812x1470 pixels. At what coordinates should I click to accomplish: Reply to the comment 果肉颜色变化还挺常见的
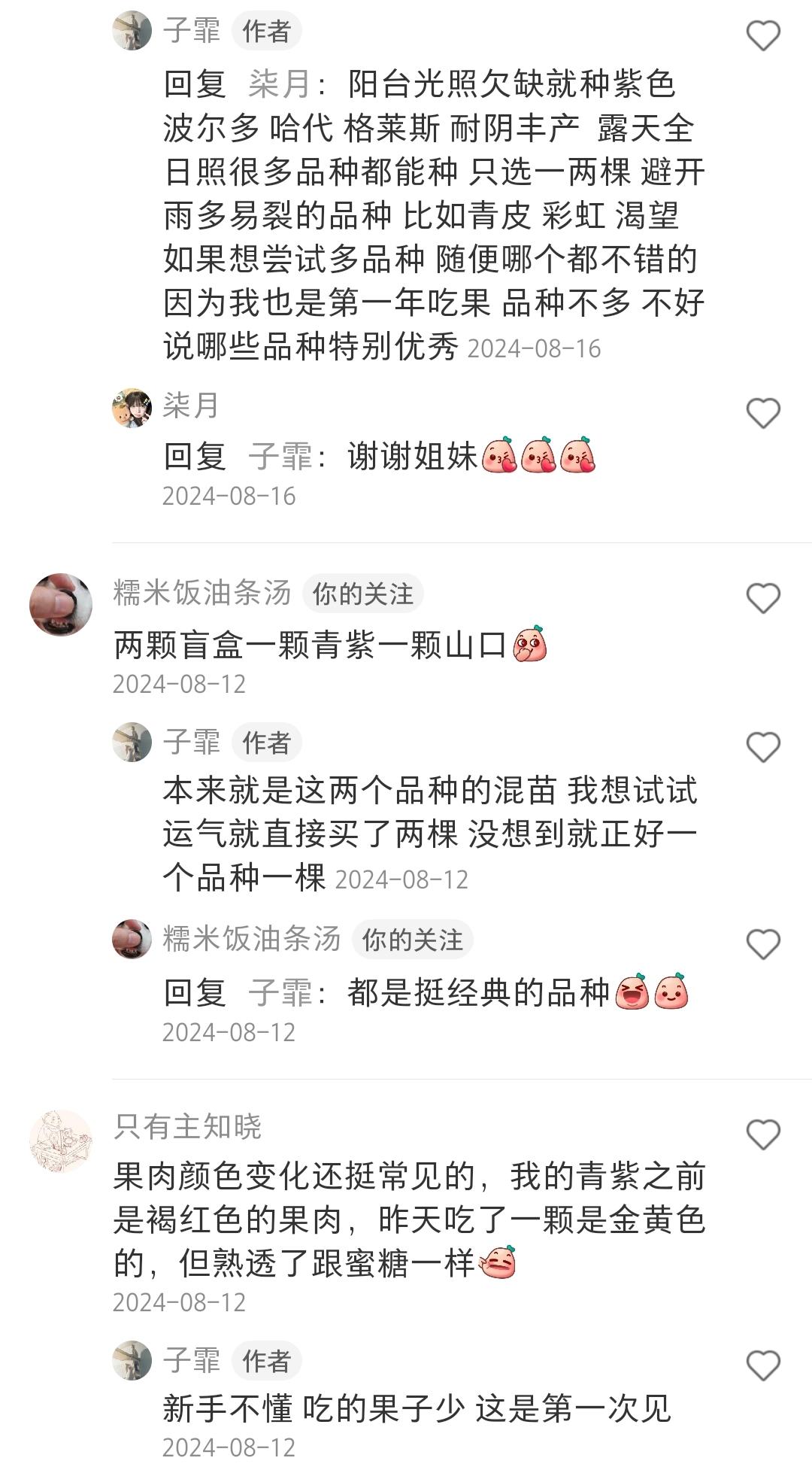point(409,1219)
